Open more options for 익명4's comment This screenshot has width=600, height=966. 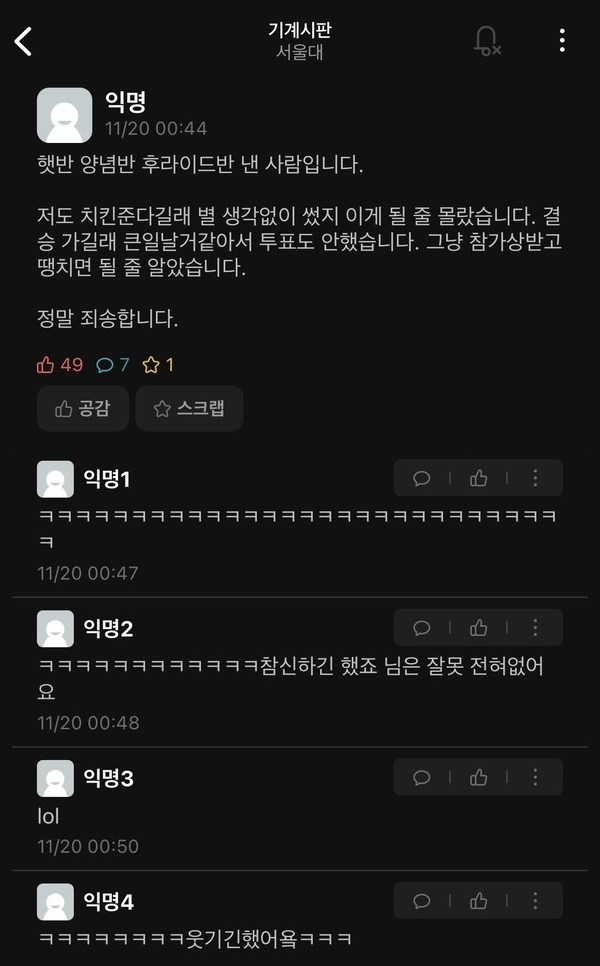point(535,901)
